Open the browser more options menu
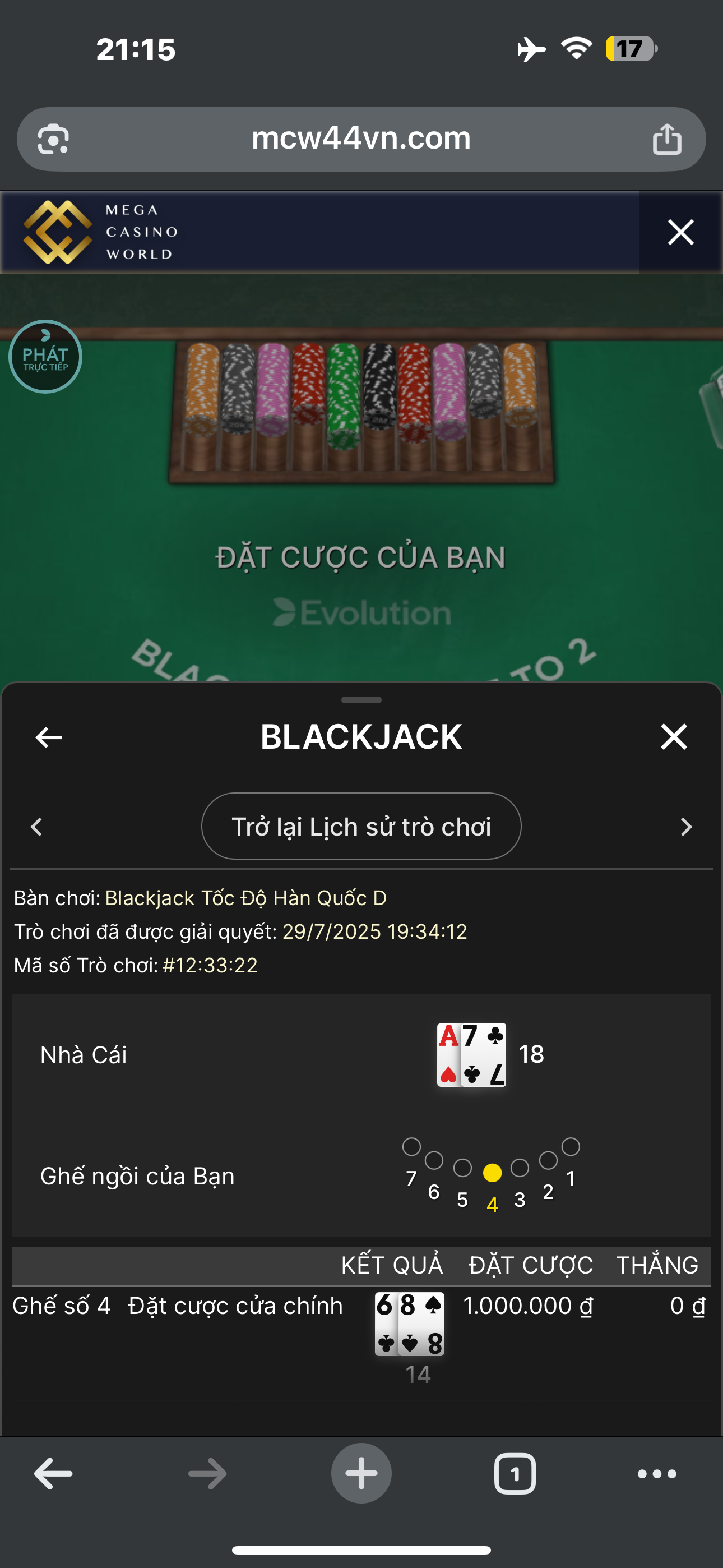Image resolution: width=723 pixels, height=1568 pixels. point(657,1474)
